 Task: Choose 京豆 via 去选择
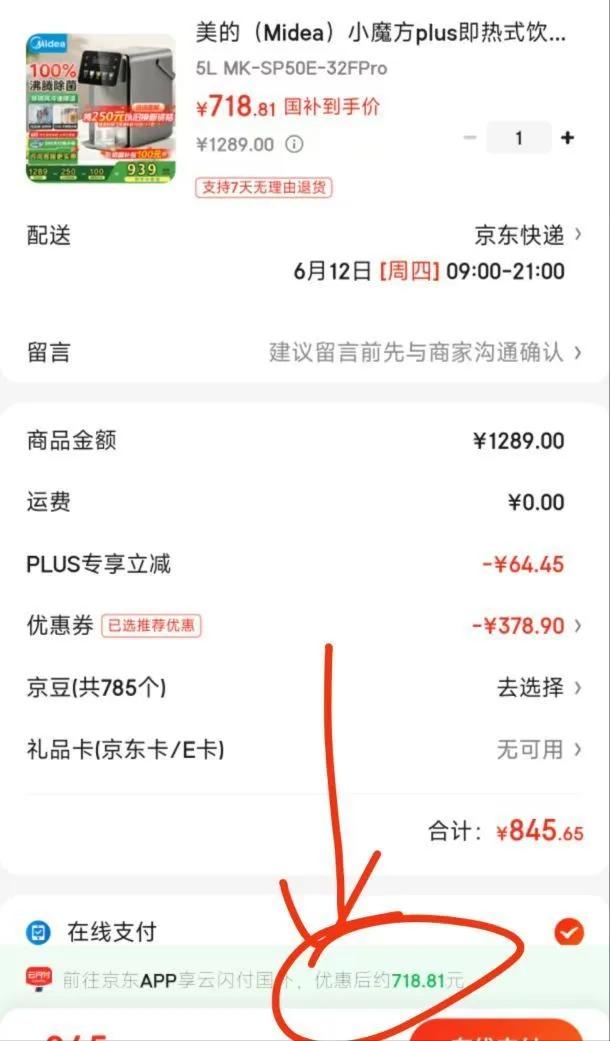click(x=539, y=688)
